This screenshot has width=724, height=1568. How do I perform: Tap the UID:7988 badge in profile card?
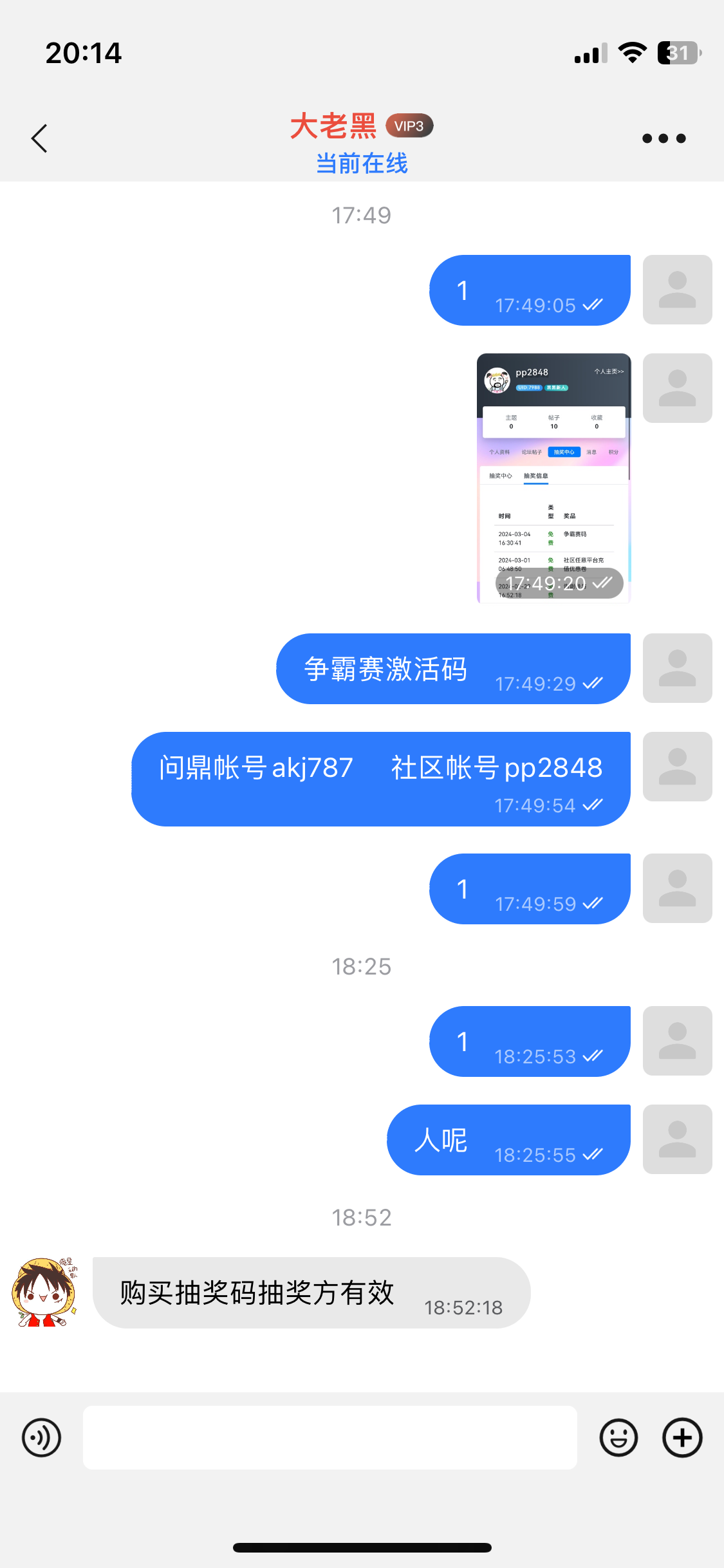point(528,387)
